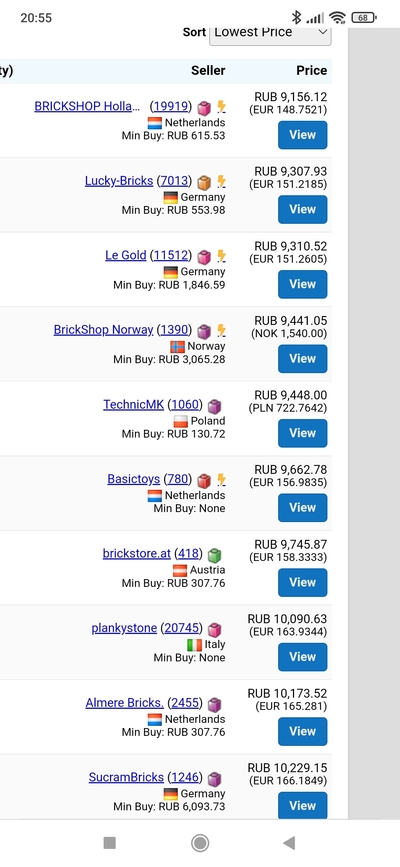Go back with the system back button
Image resolution: width=400 pixels, height=867 pixels.
pyautogui.click(x=289, y=843)
